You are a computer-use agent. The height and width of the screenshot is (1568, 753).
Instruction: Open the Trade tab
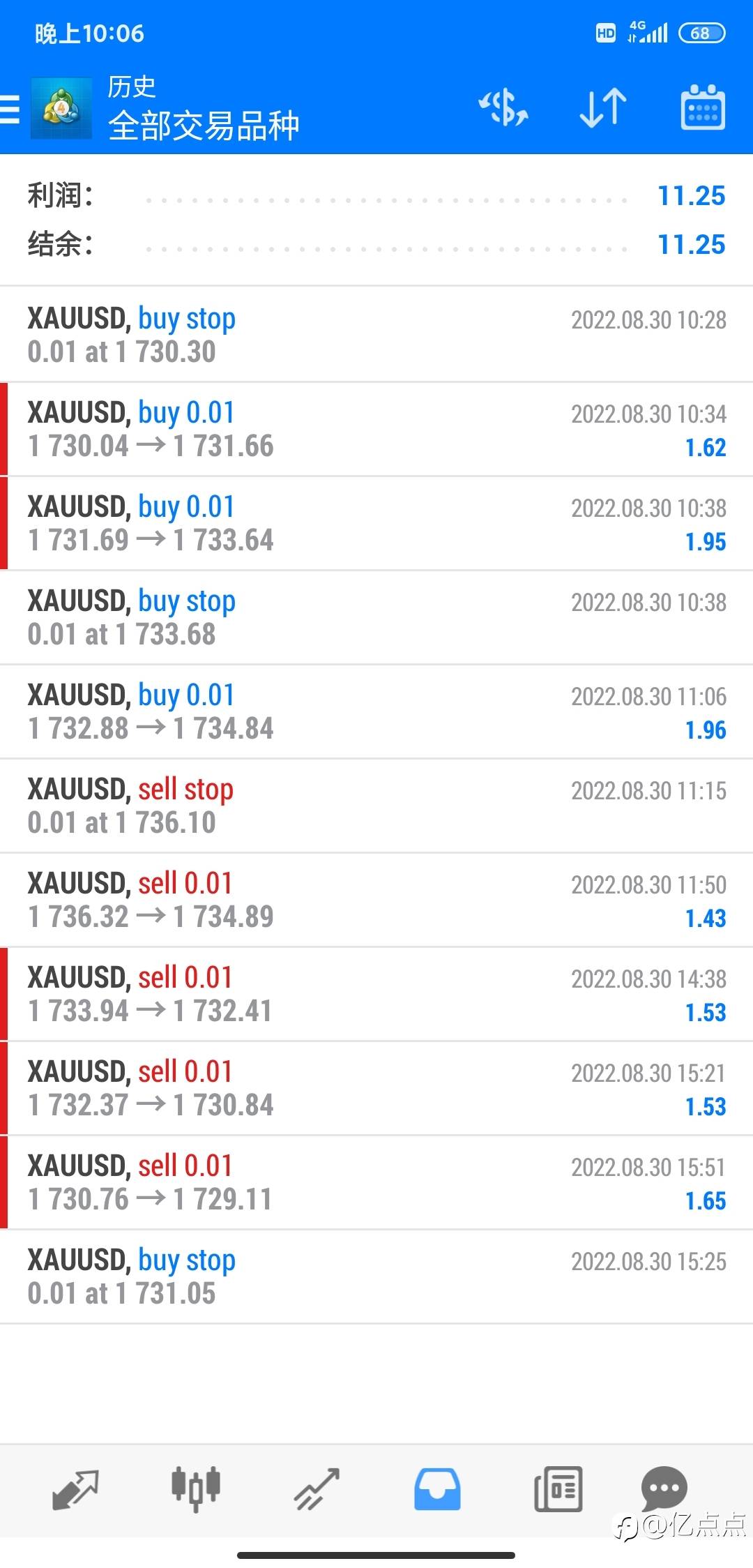317,1488
